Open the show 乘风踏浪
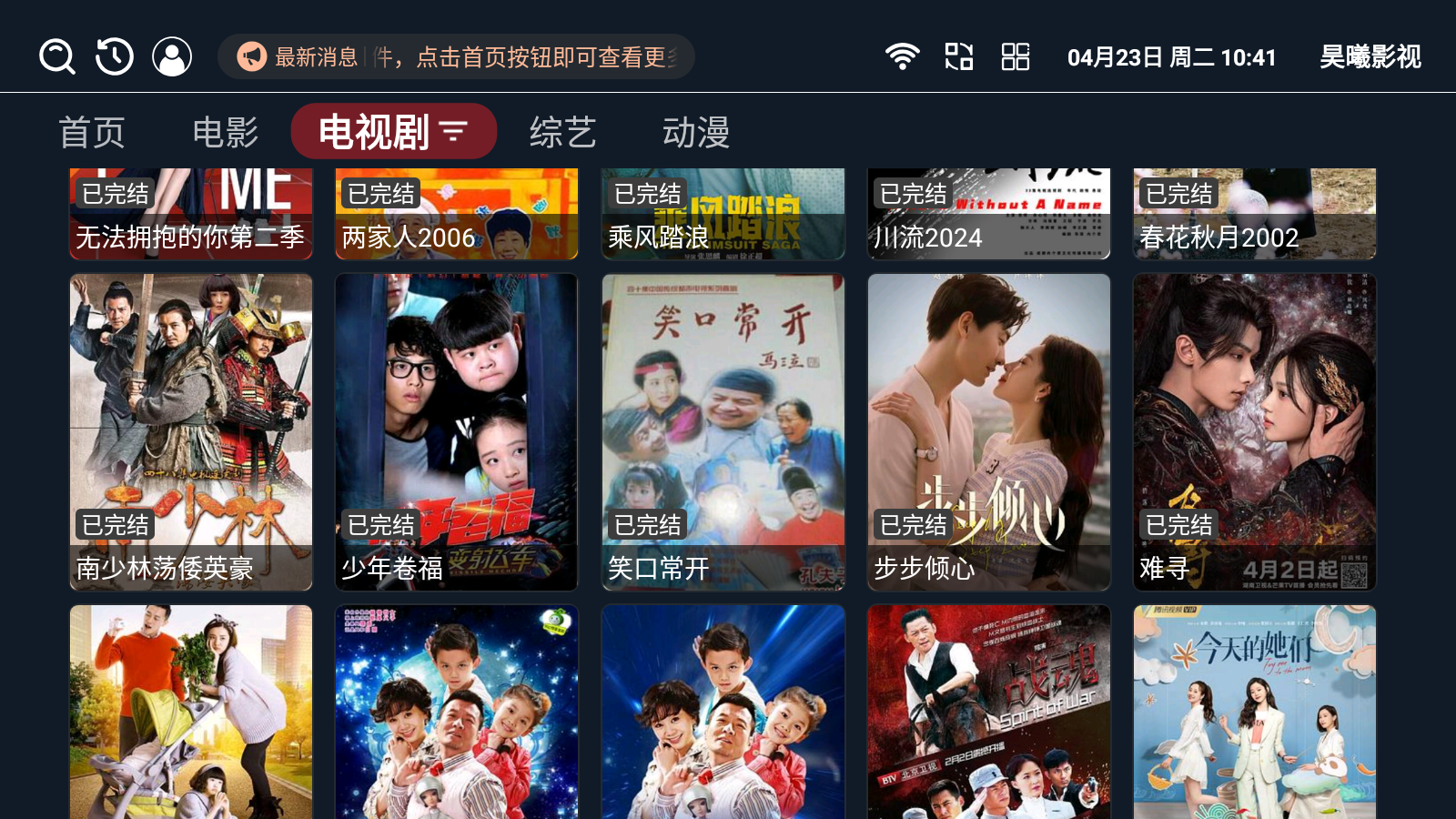This screenshot has width=1456, height=819. (x=723, y=215)
